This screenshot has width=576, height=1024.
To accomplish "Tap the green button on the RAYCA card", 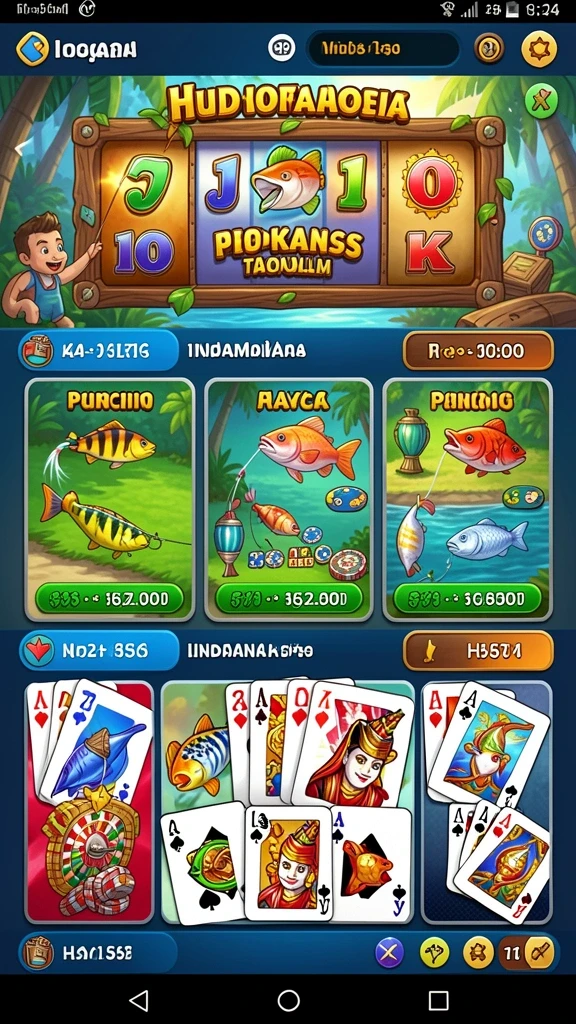I will tap(289, 598).
